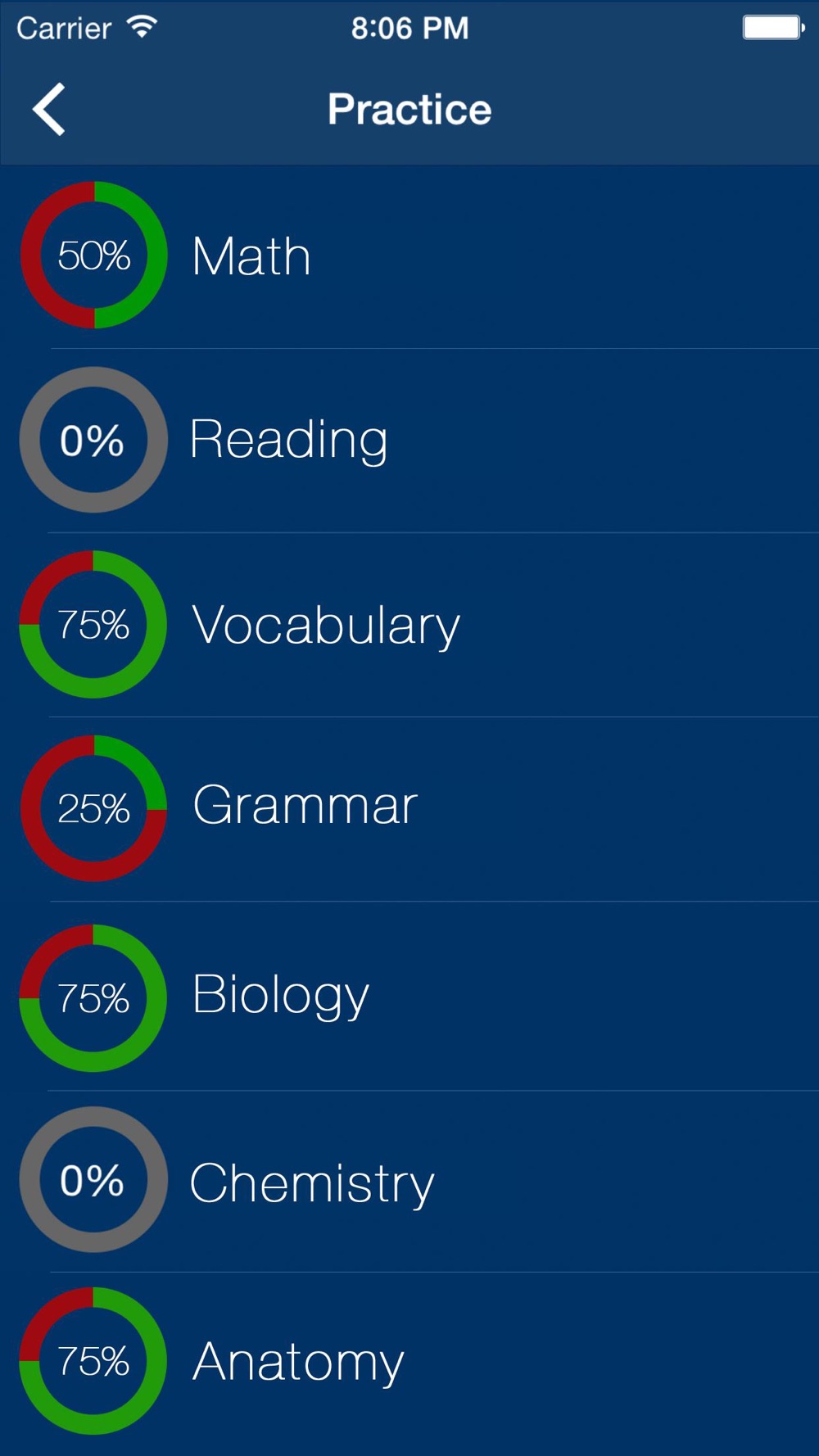The height and width of the screenshot is (1456, 819).
Task: Open the Math practice subject
Action: pyautogui.click(x=409, y=256)
